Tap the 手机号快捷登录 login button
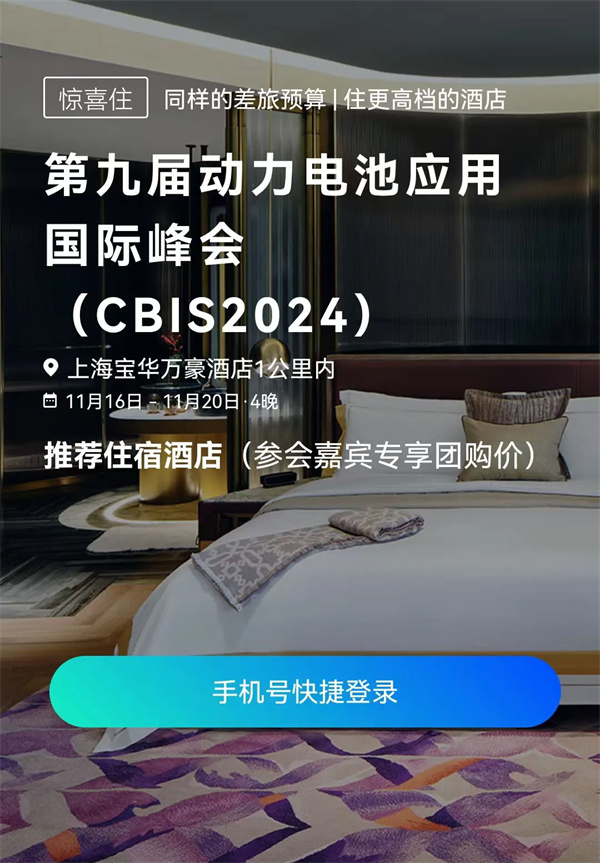This screenshot has height=863, width=600. pyautogui.click(x=304, y=691)
